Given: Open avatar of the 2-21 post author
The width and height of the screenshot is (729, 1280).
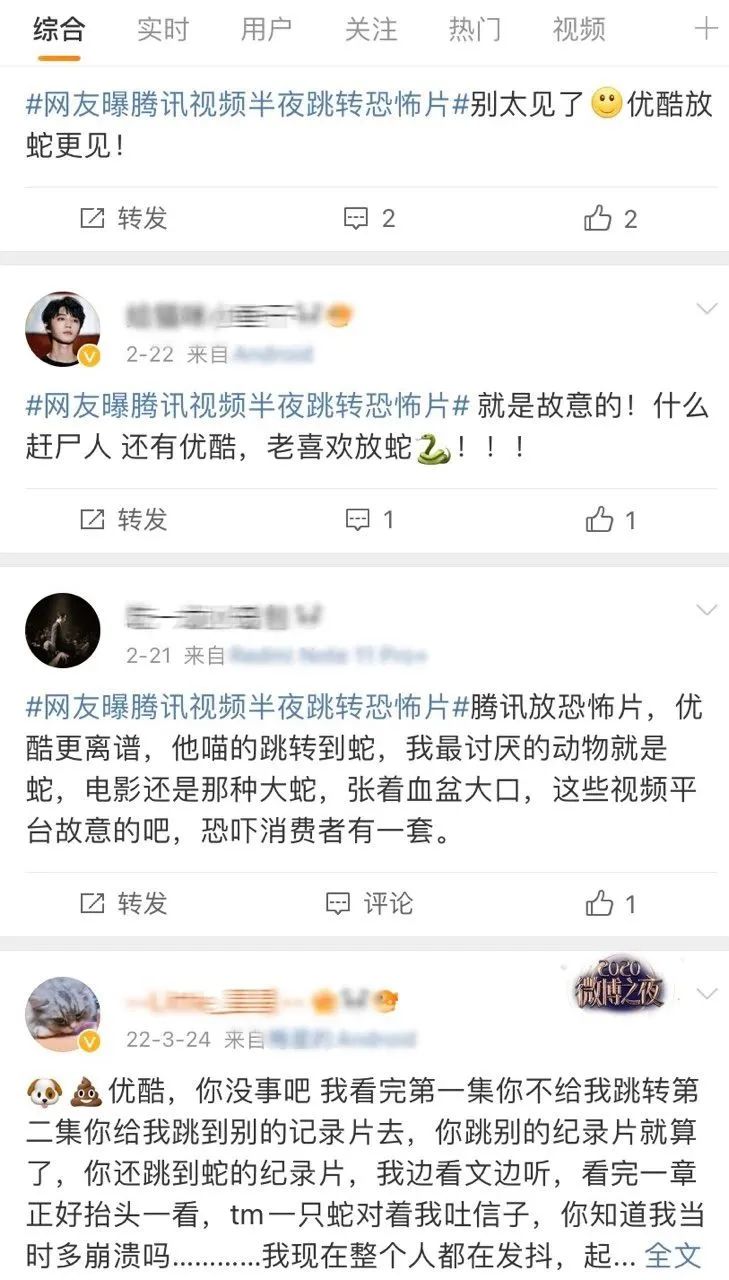Looking at the screenshot, I should 62,630.
